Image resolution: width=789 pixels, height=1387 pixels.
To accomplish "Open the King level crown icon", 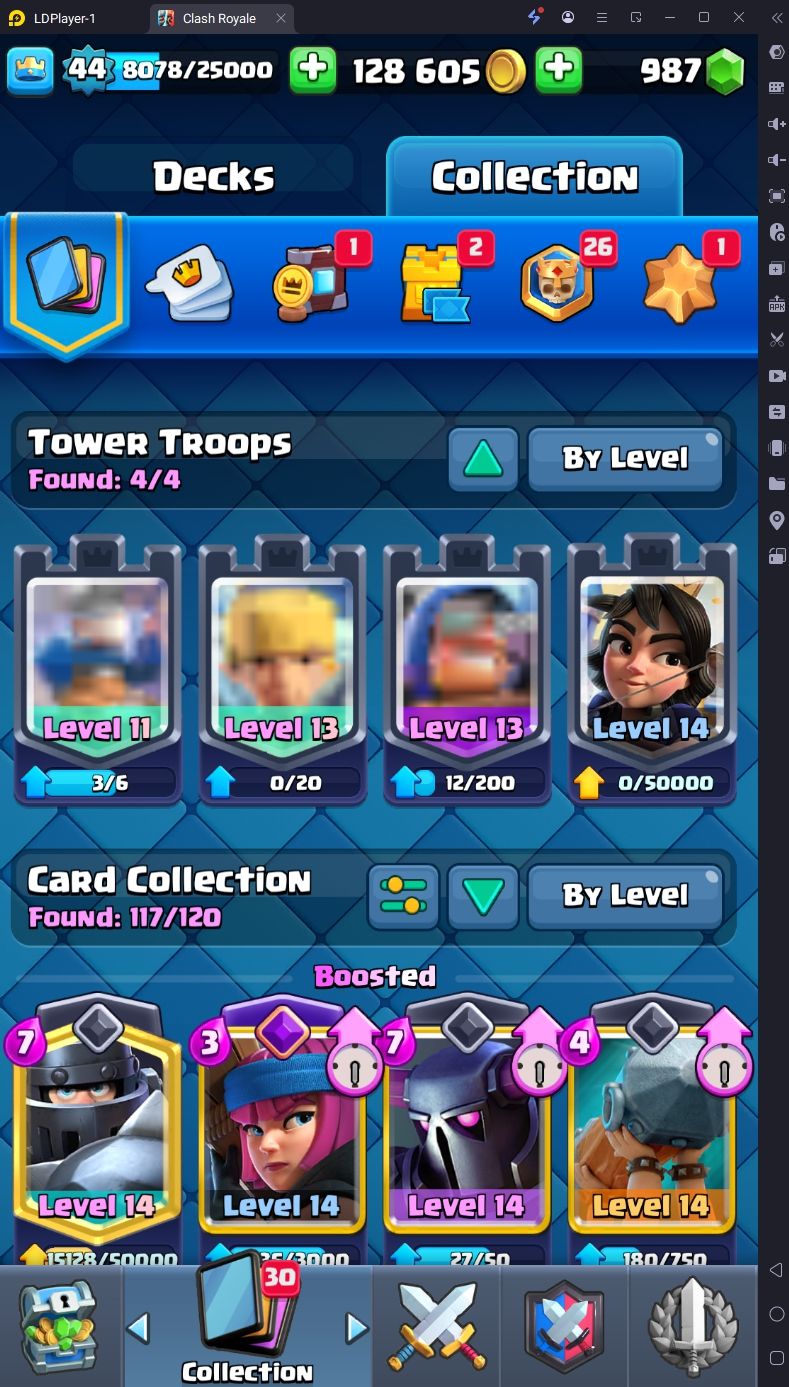I will [x=31, y=70].
